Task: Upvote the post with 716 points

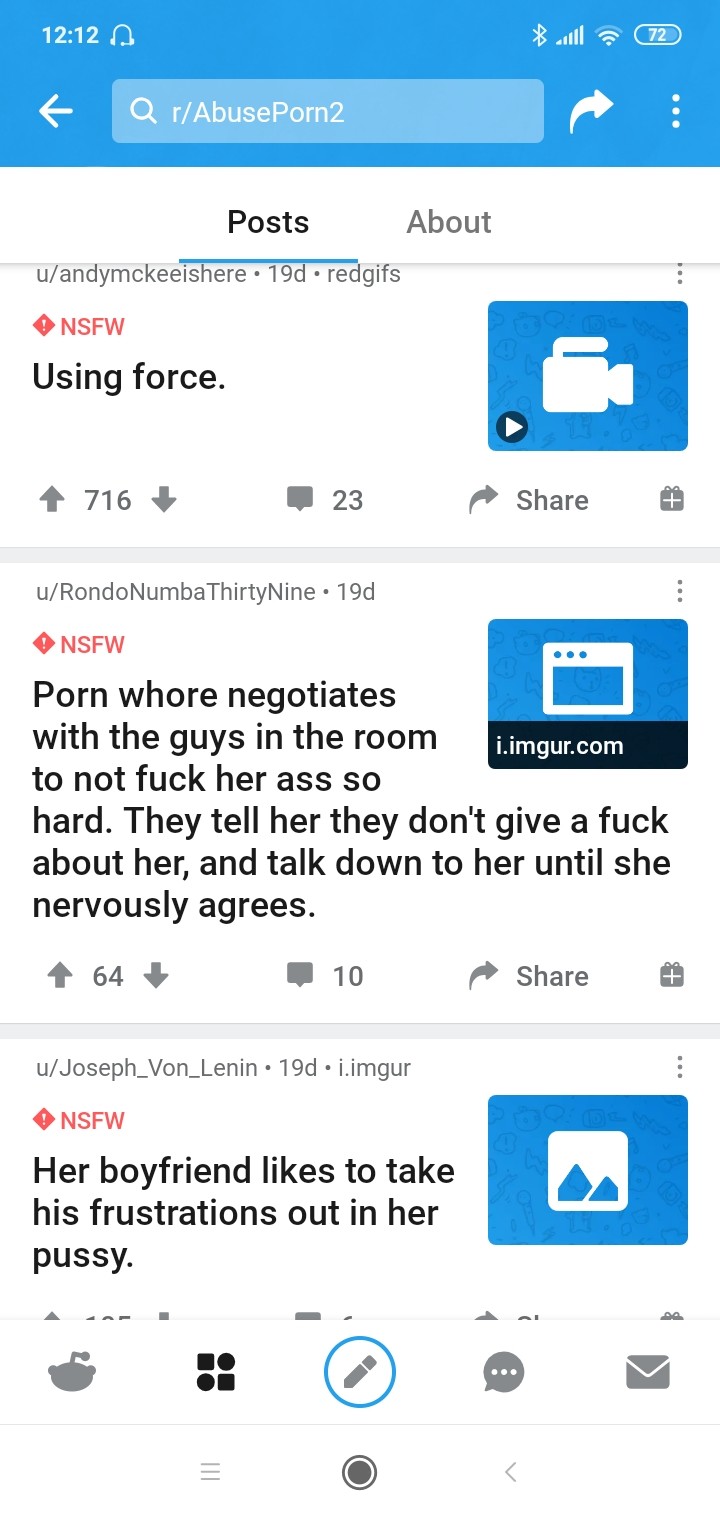Action: pos(52,500)
